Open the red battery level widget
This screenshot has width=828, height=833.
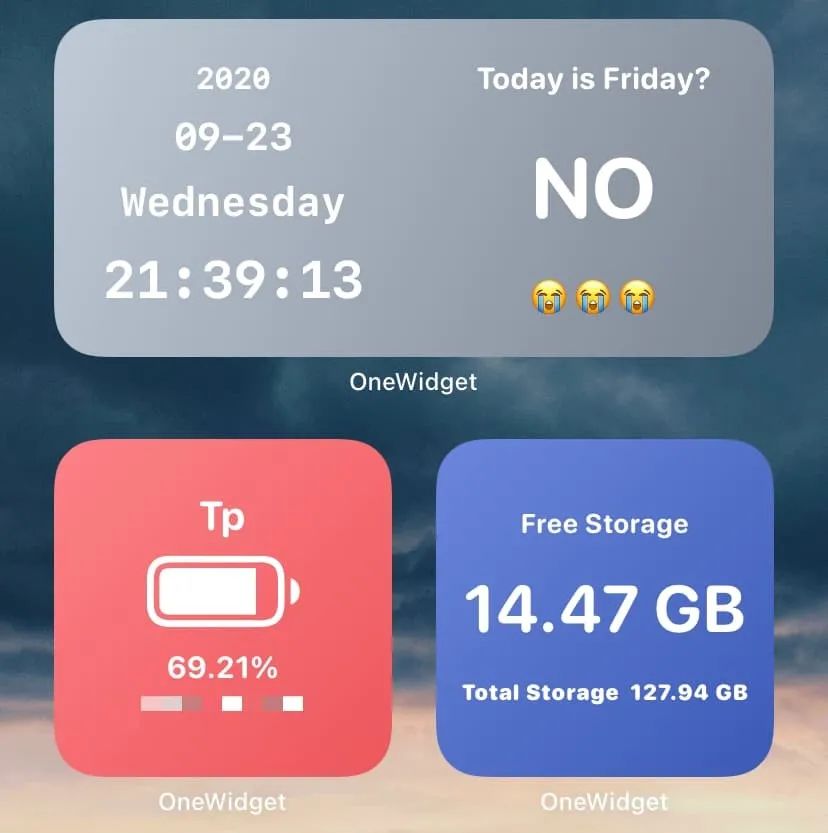pos(222,608)
